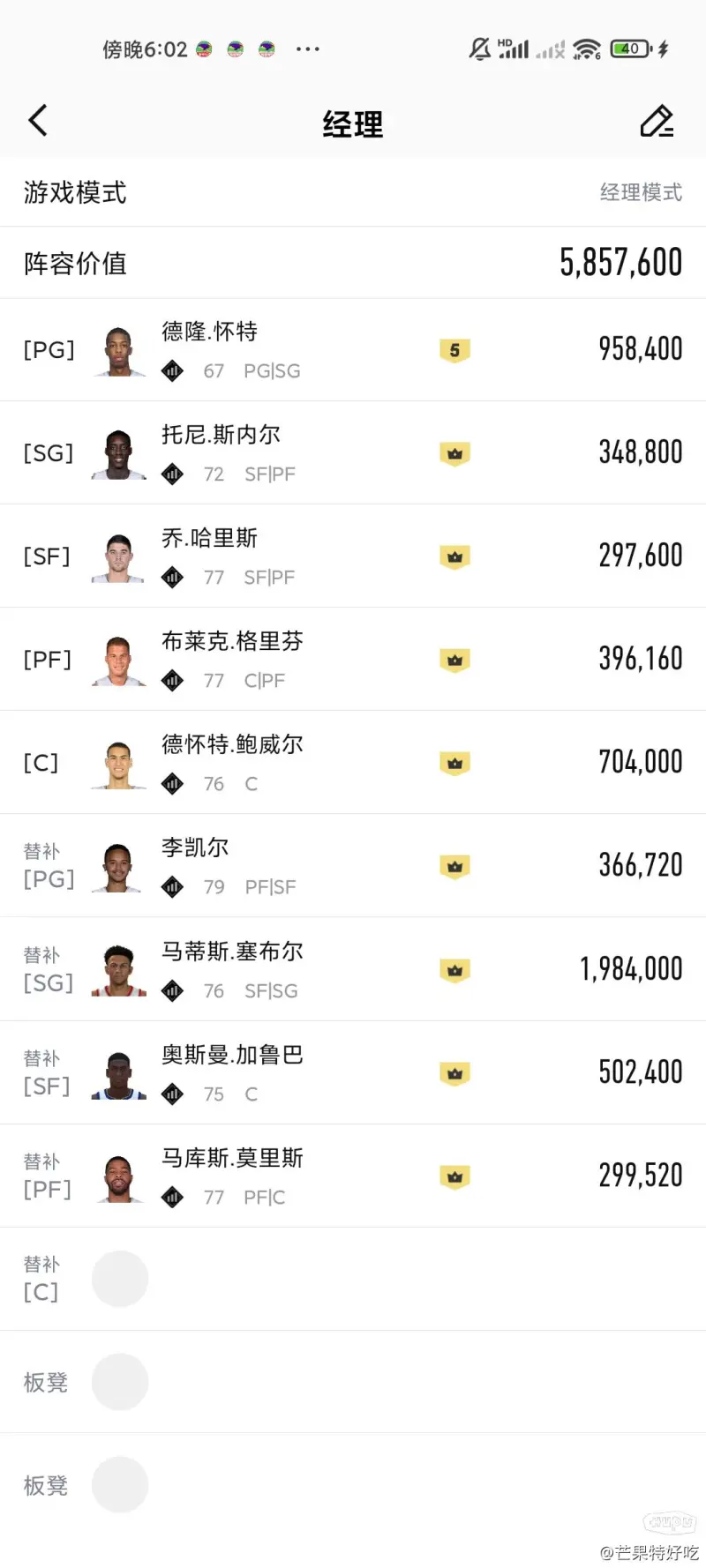The width and height of the screenshot is (706, 1568).
Task: Open 乔.哈里斯 player row
Action: 353,556
